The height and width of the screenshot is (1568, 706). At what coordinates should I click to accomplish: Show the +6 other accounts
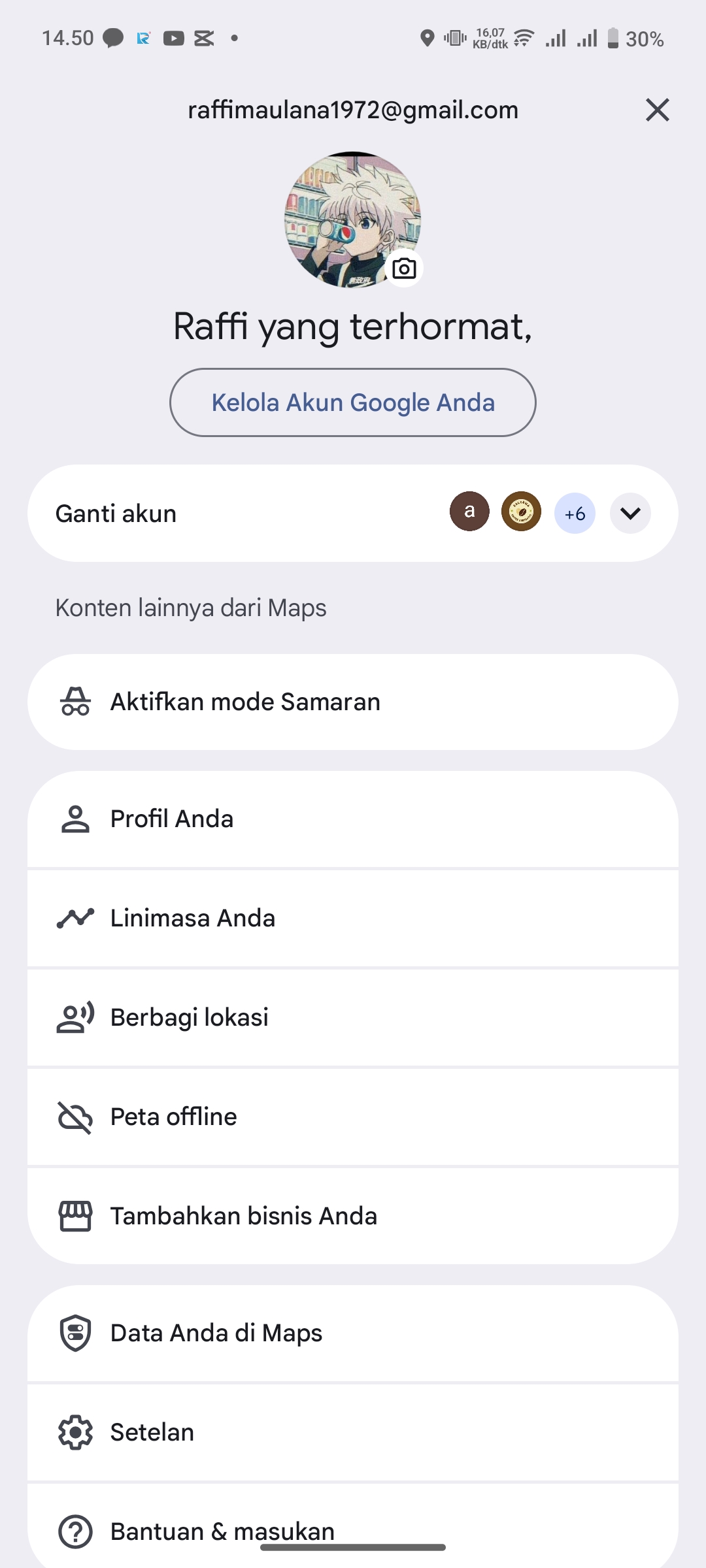[x=575, y=514]
